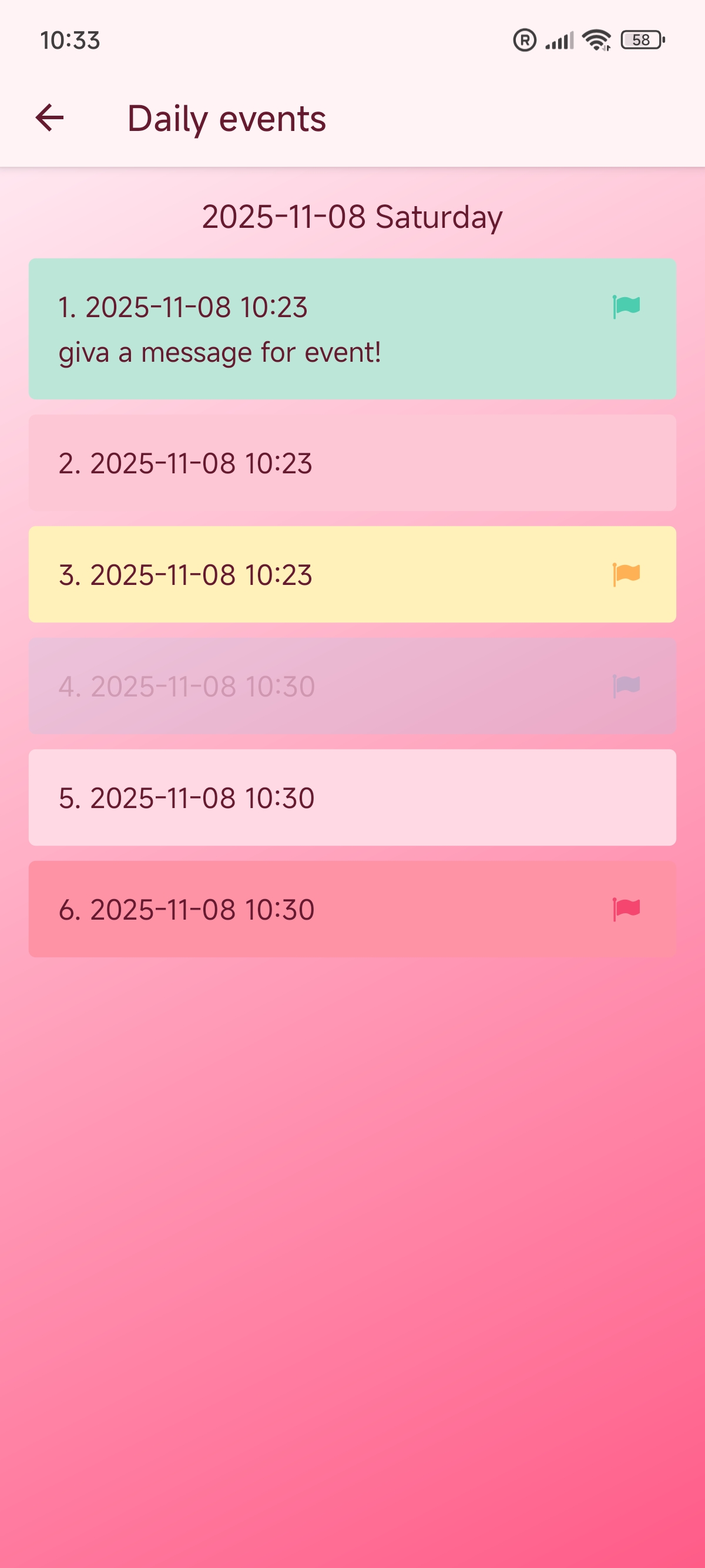Open the faded event 4 card

[x=352, y=685]
